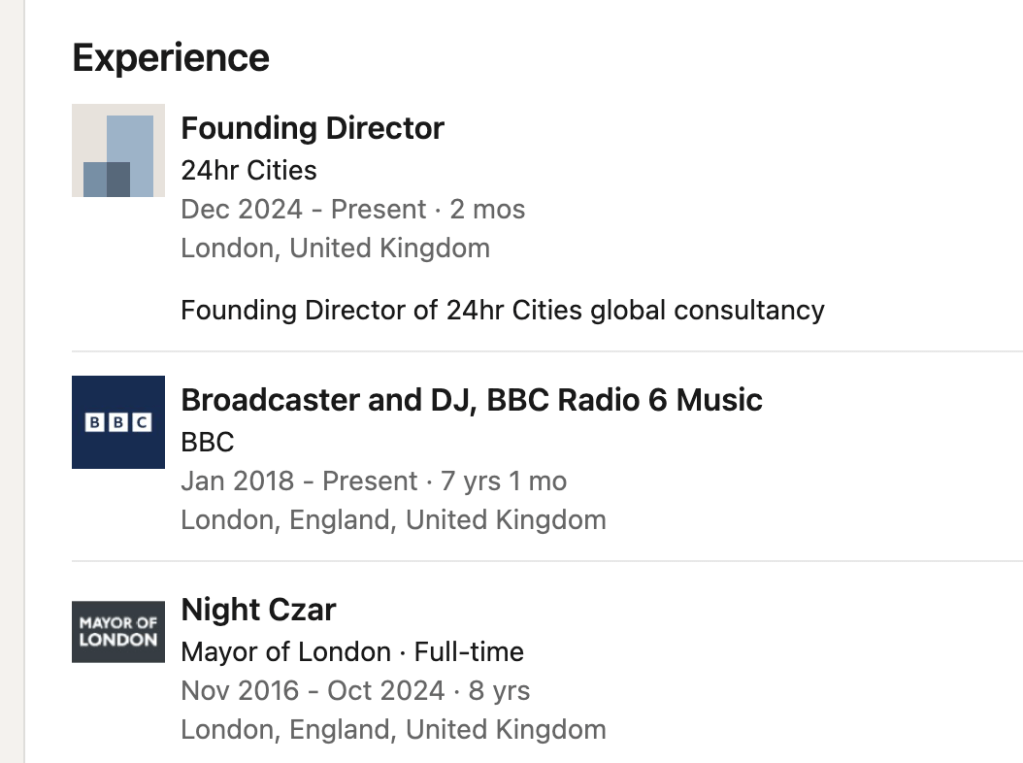The image size is (1023, 763).
Task: Open the 24hr Cities company logo
Action: pos(118,151)
